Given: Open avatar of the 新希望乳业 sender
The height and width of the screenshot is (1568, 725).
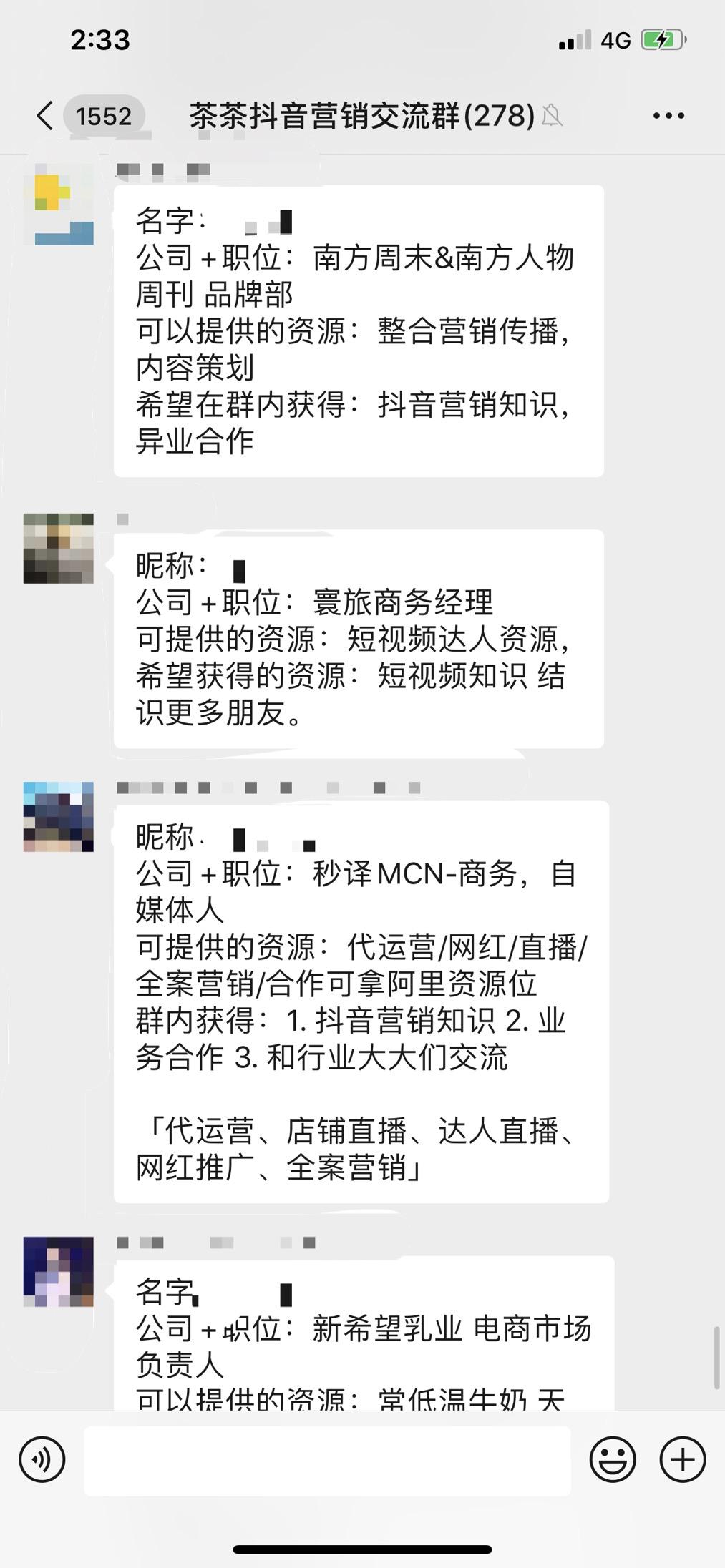Looking at the screenshot, I should pos(59,1271).
